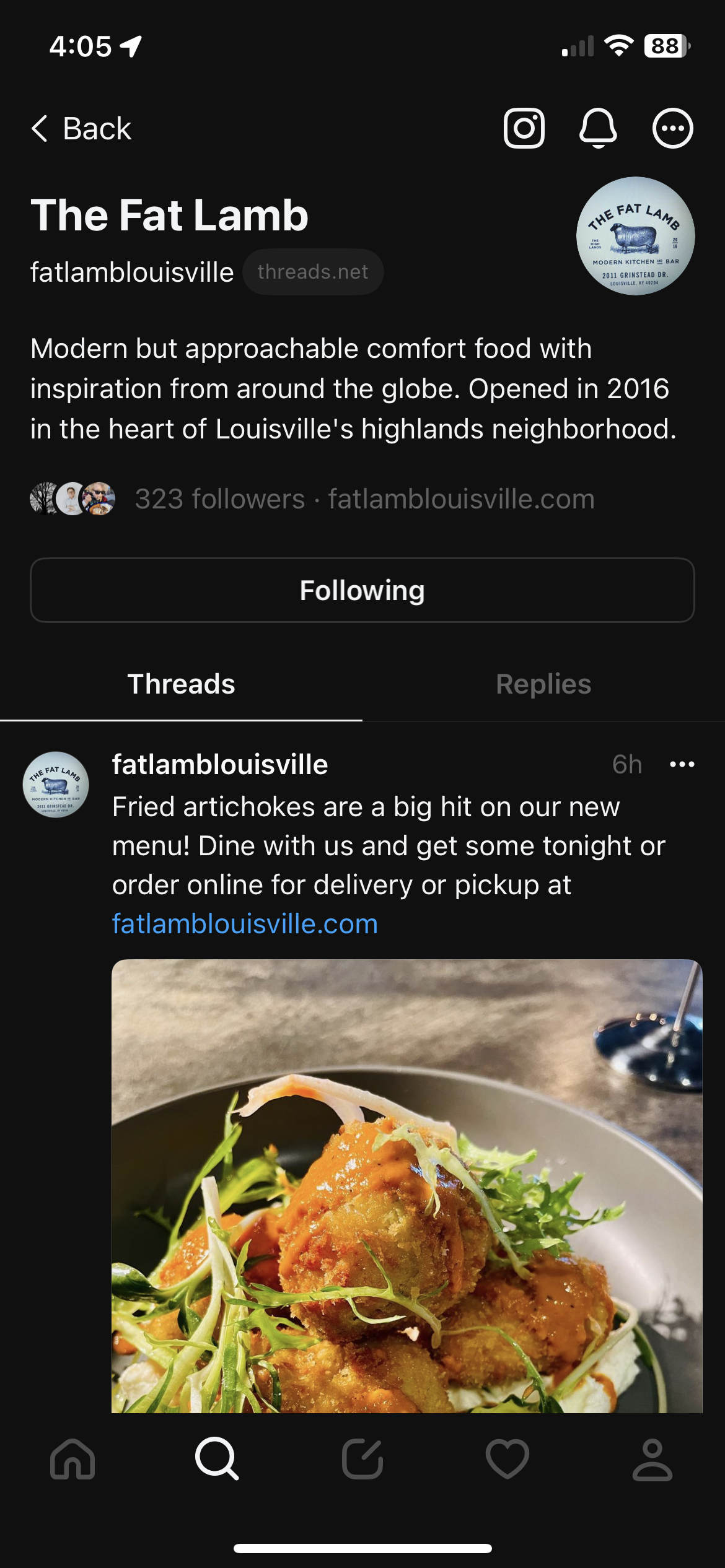View the 323 followers list
This screenshot has height=1568, width=725.
coord(220,499)
